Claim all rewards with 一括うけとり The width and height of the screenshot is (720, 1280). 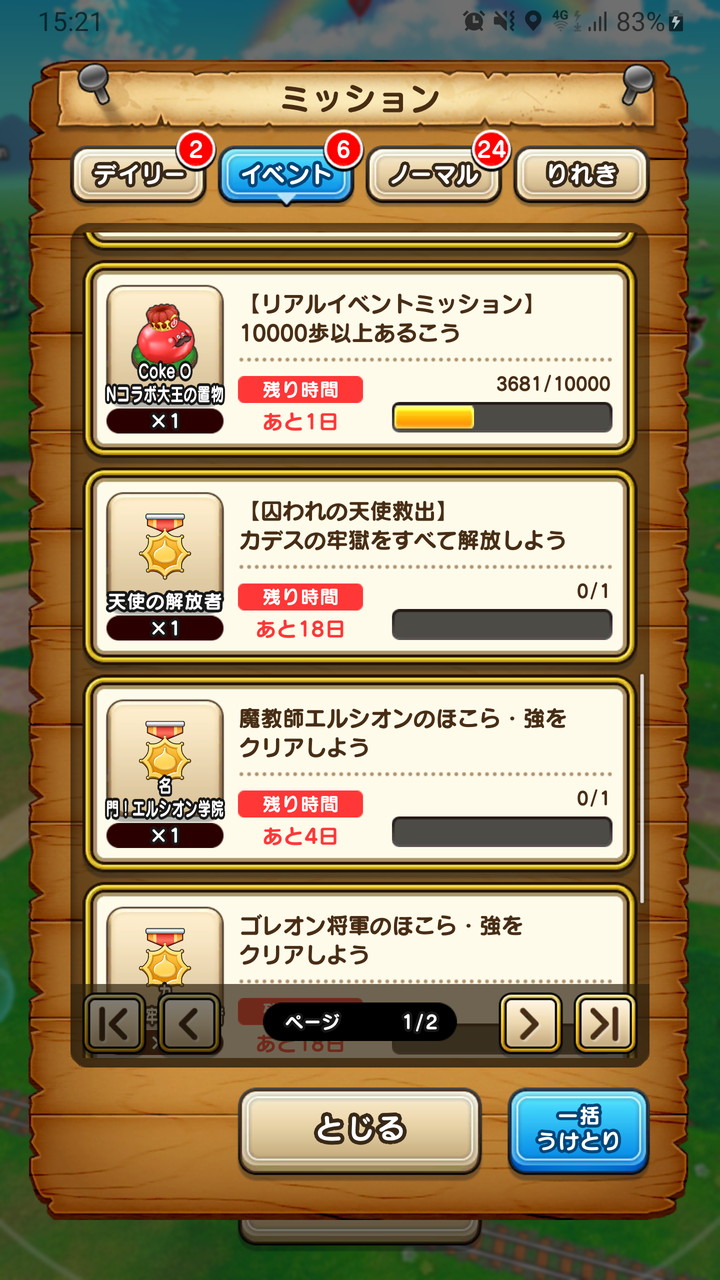click(578, 1130)
